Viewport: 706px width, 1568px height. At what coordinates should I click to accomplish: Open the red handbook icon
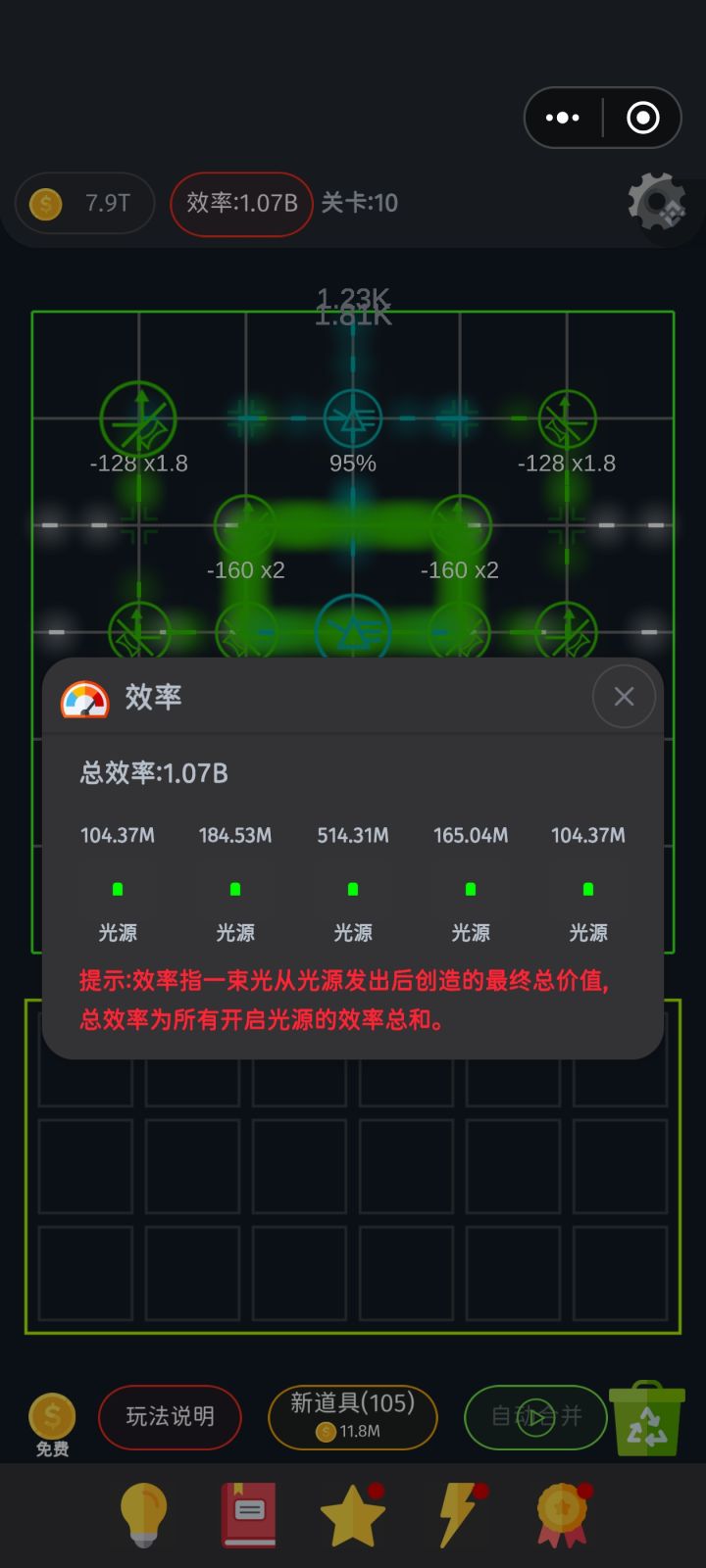click(247, 1513)
